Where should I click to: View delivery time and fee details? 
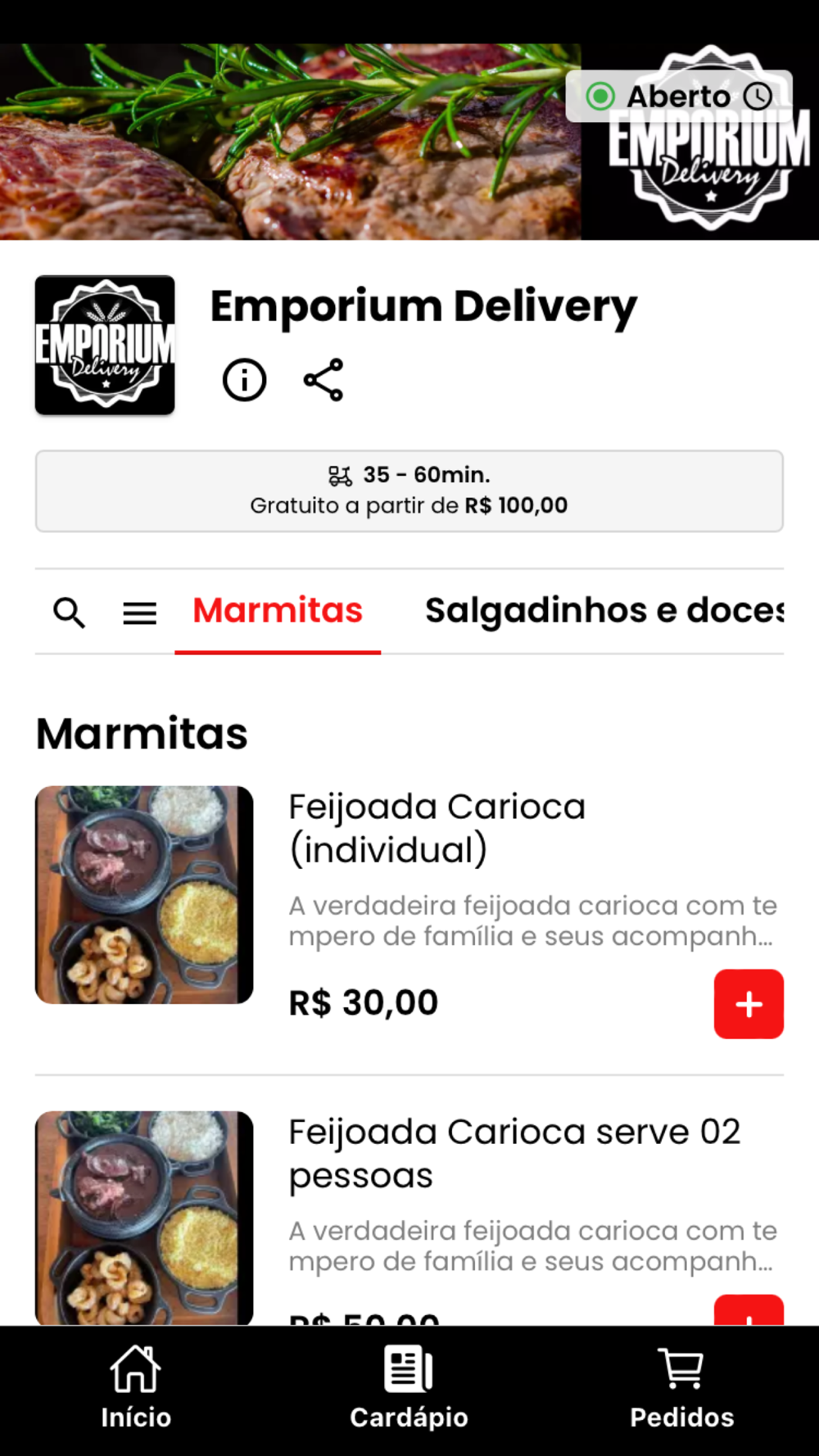(x=409, y=491)
